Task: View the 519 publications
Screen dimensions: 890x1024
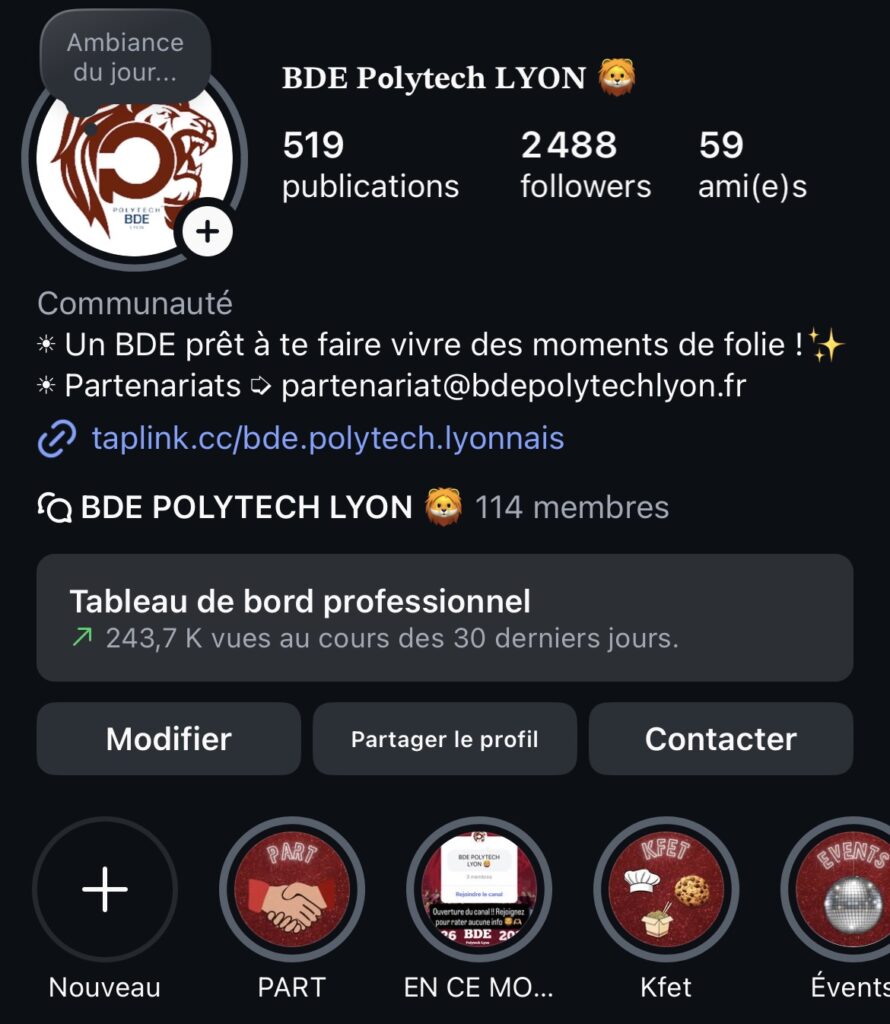Action: 370,165
